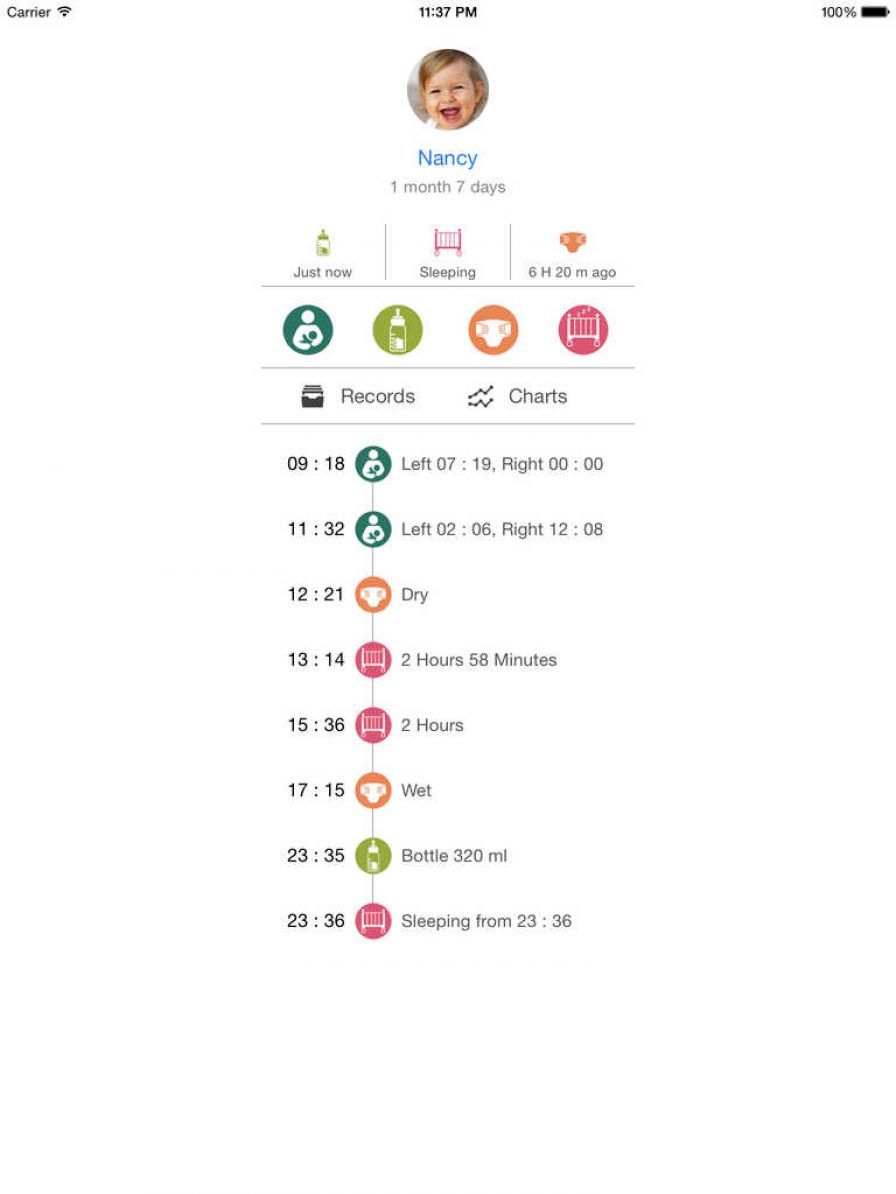This screenshot has width=896, height=1194.
Task: Open Records
Action: point(358,397)
